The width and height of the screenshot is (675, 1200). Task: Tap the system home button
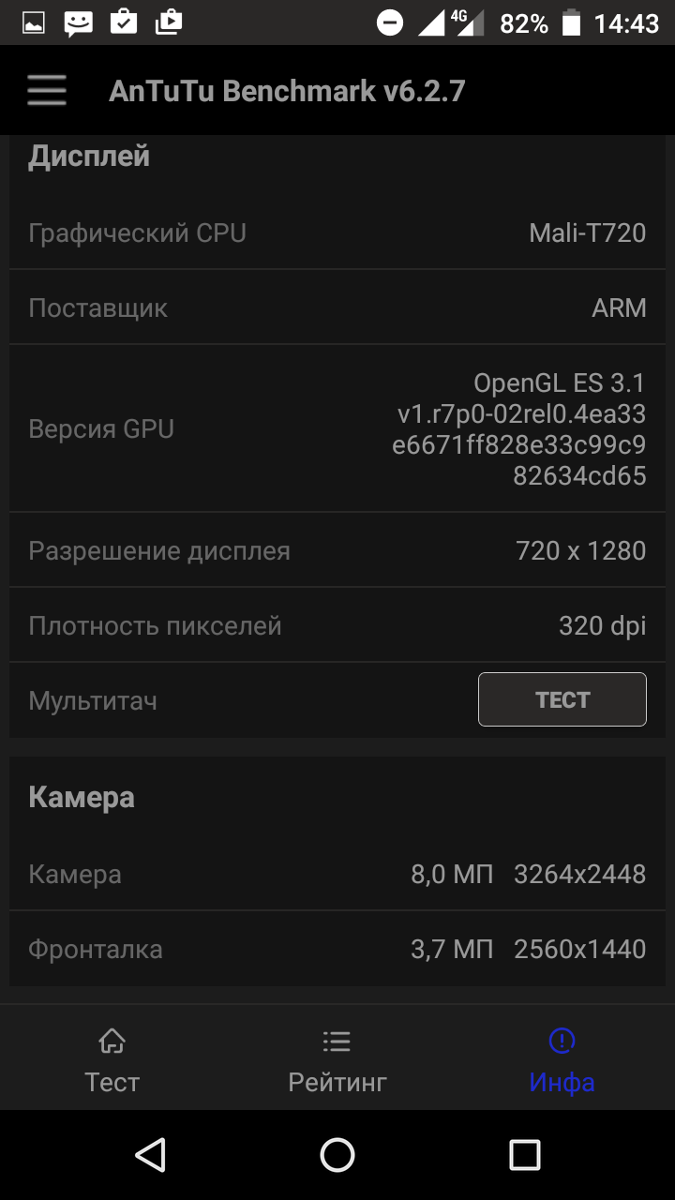point(338,1155)
